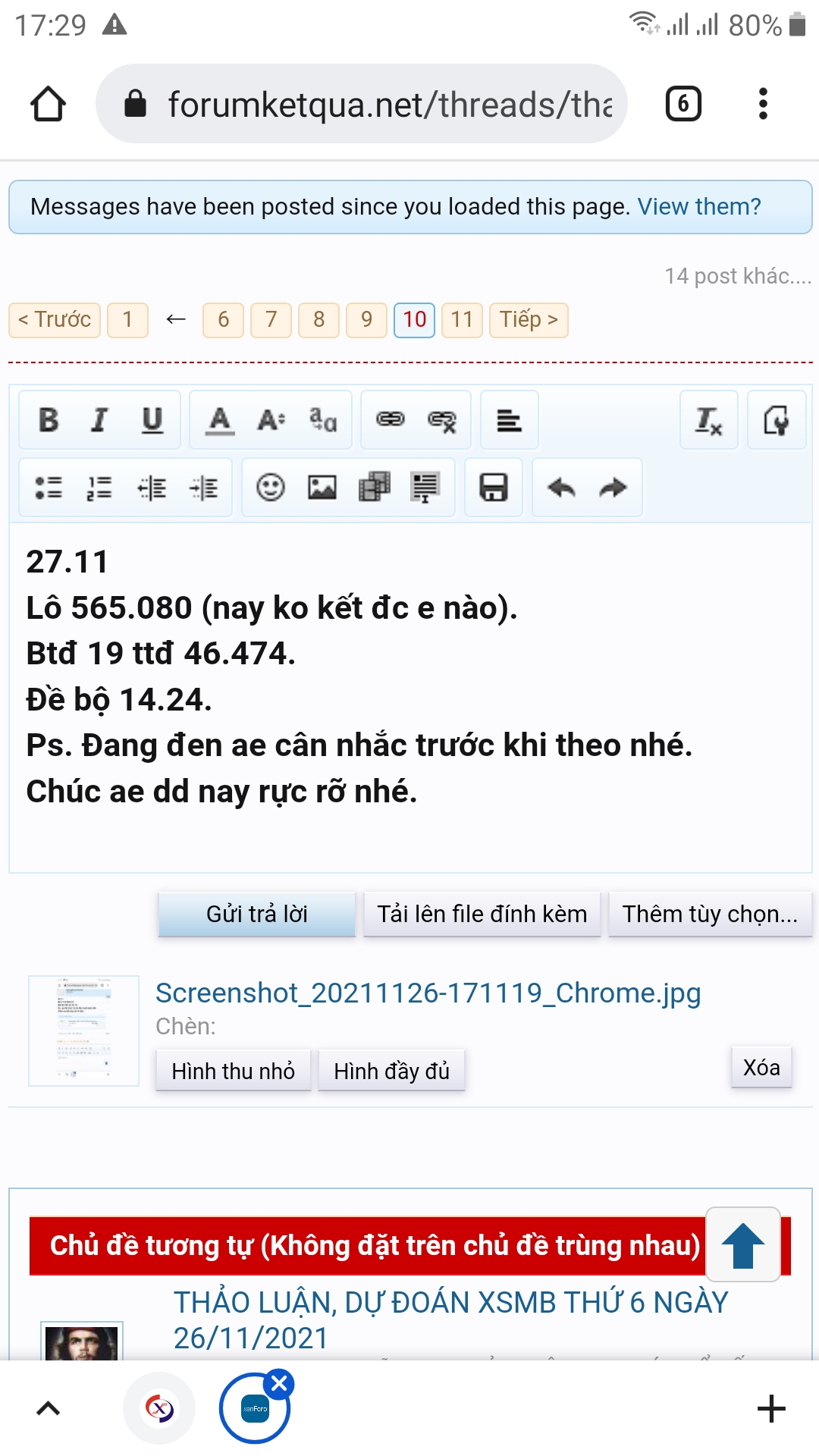Screen dimensions: 819x1456
Task: Underline the selected text
Action: click(152, 419)
